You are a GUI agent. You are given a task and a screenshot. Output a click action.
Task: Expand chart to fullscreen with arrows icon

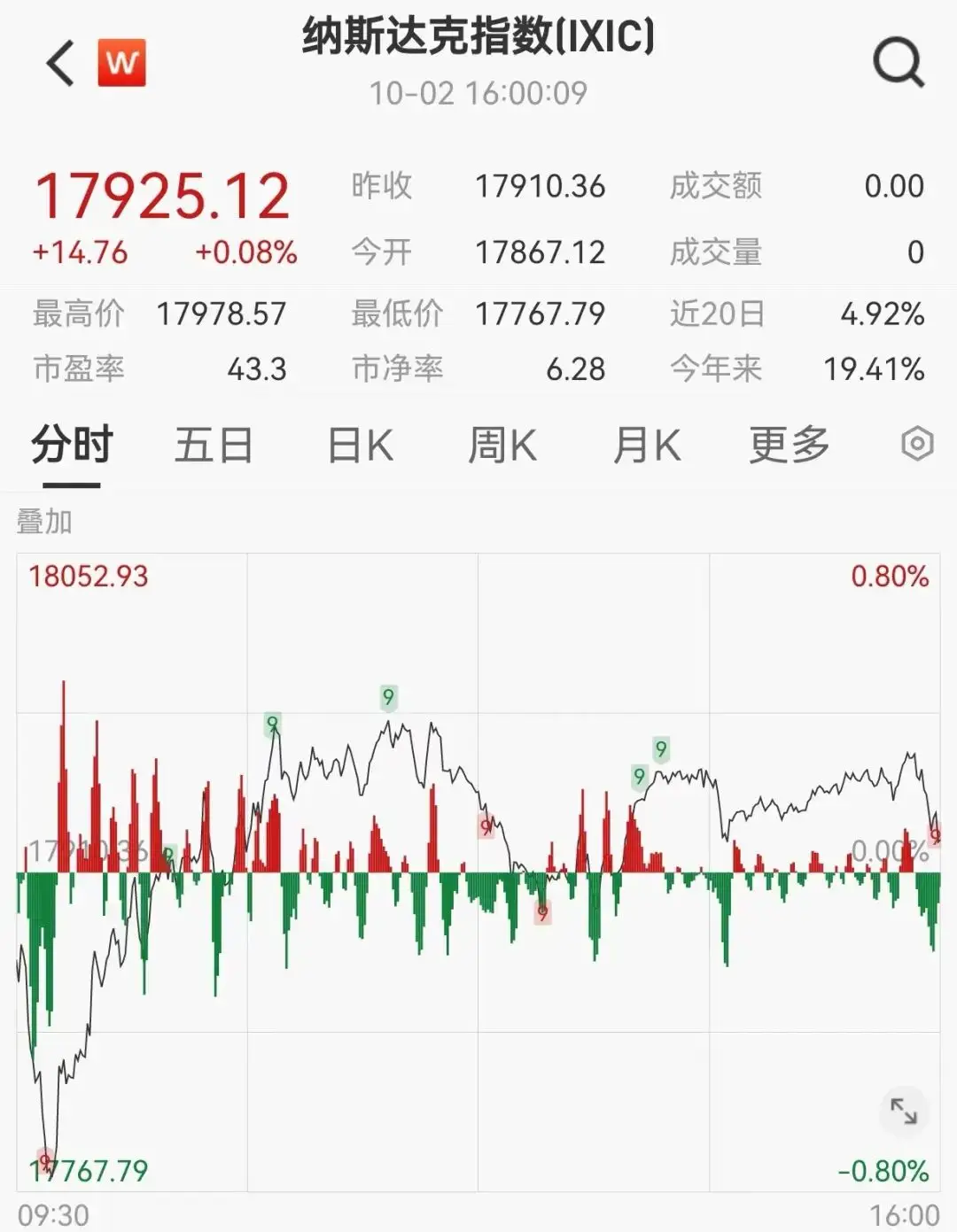[x=903, y=1108]
